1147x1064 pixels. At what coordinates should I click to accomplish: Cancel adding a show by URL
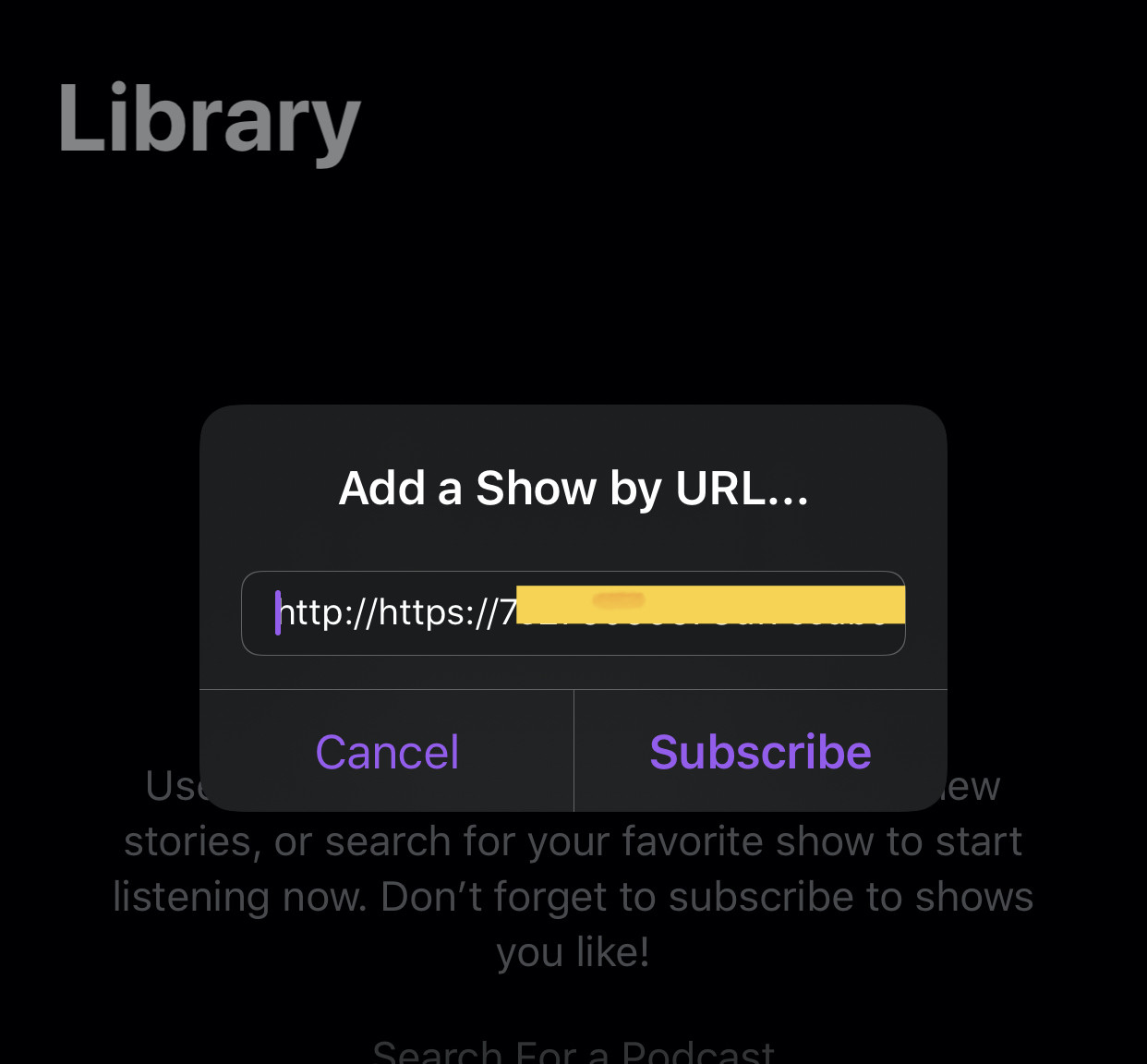point(387,752)
